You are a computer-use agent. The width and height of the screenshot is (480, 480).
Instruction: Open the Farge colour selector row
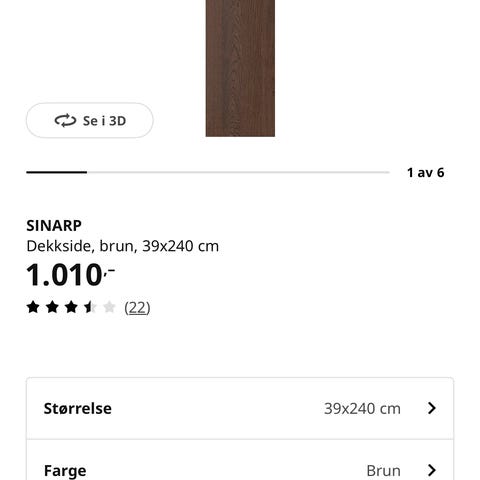(240, 463)
